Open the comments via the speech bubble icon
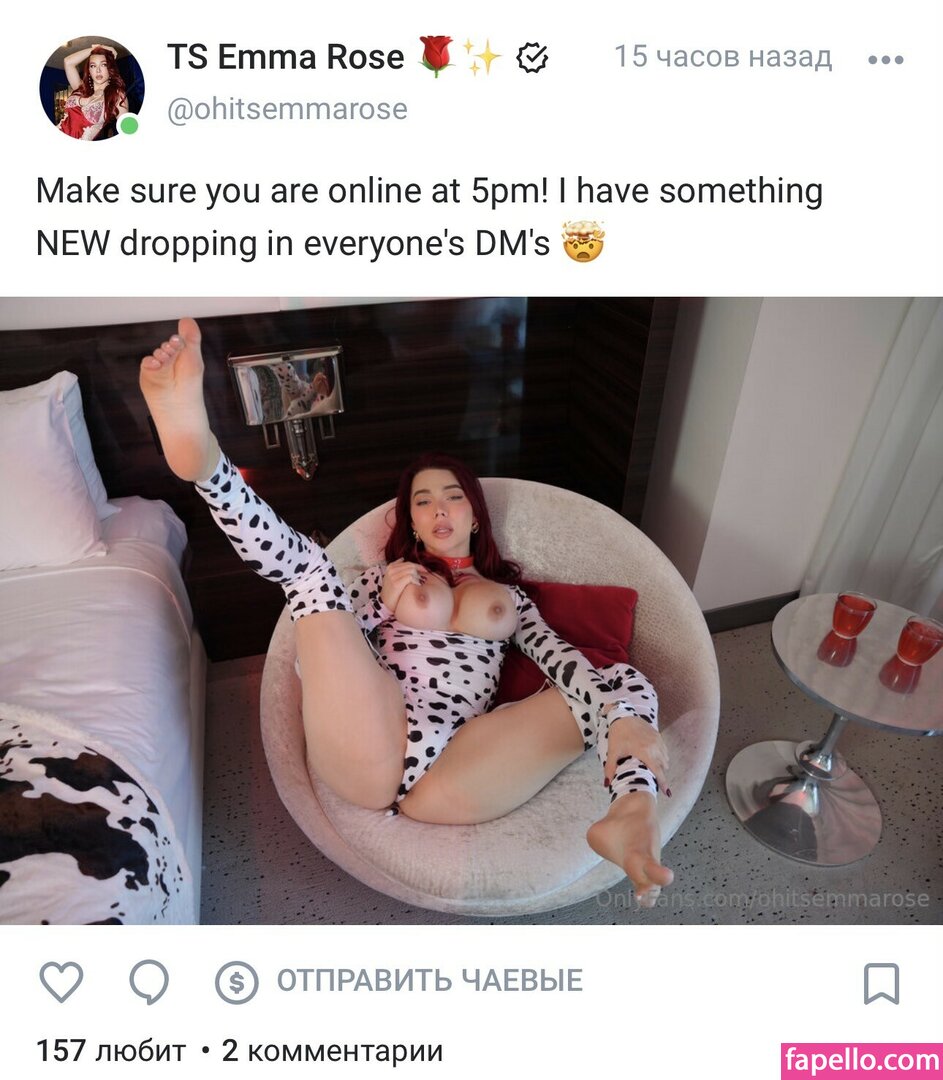Image resolution: width=943 pixels, height=1080 pixels. point(149,982)
